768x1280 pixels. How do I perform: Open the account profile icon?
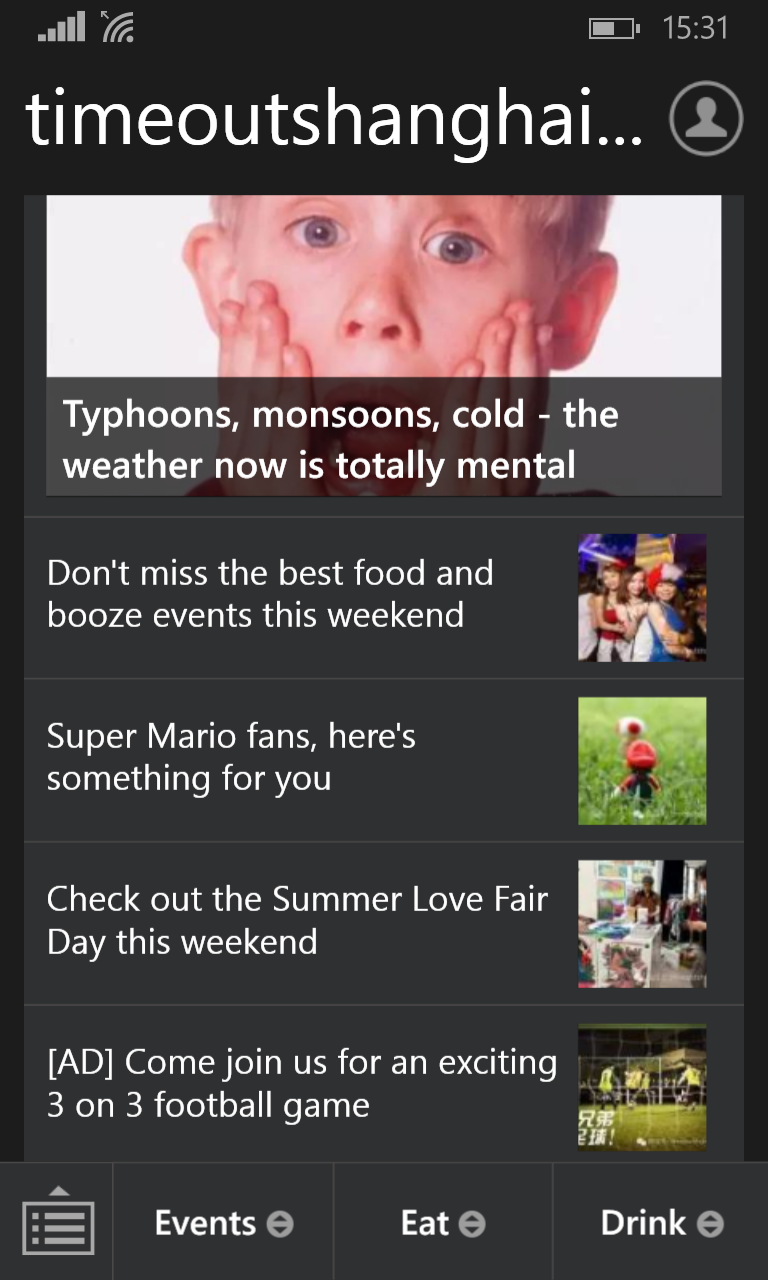pos(706,119)
